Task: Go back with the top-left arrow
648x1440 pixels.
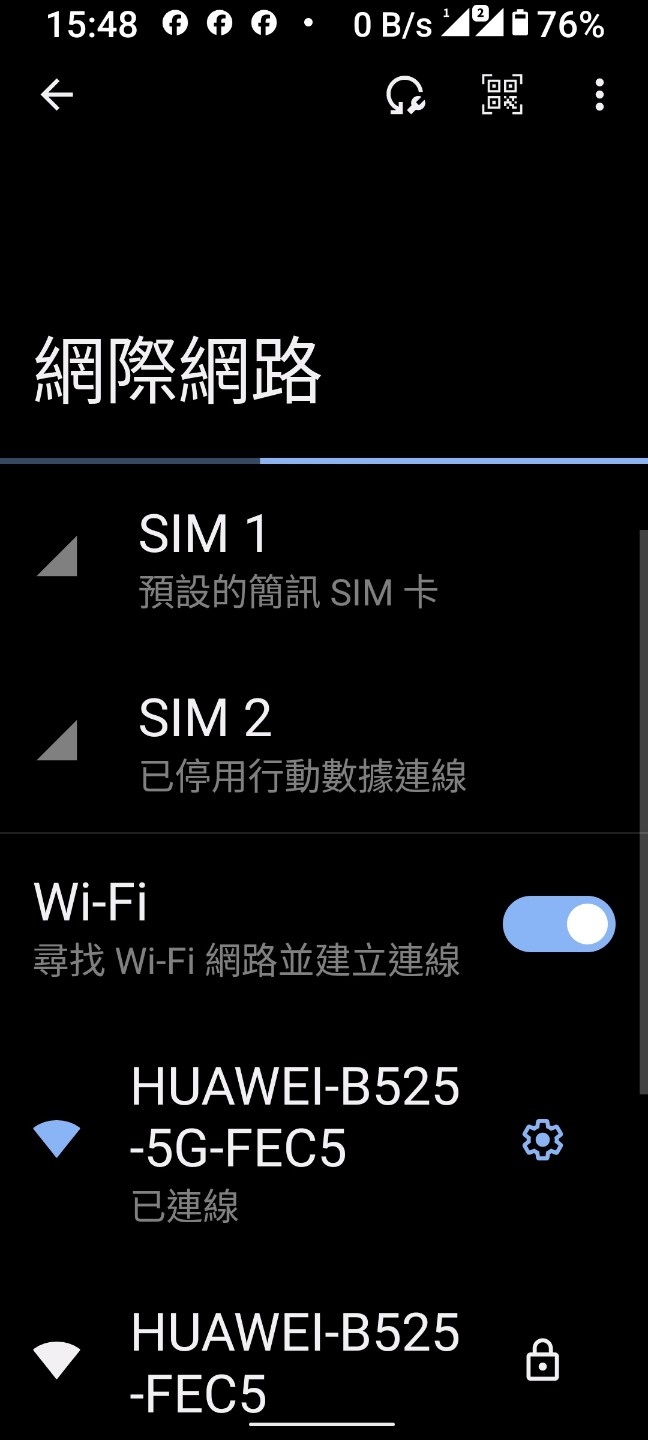Action: [x=57, y=95]
